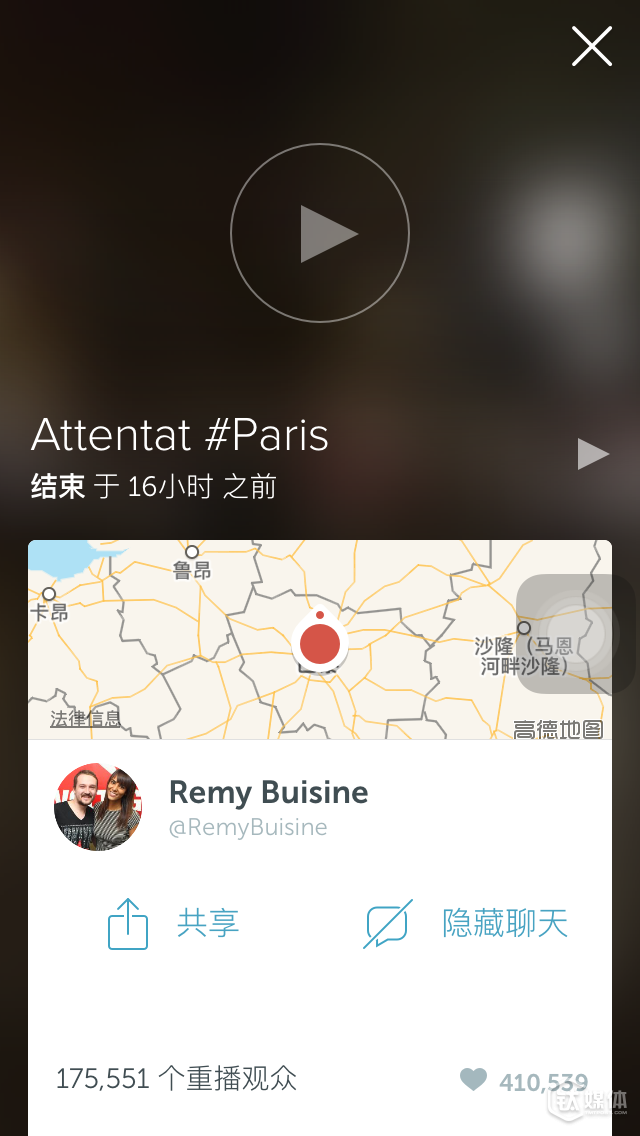Screen dimensions: 640x1136
Task: Open the 法律信息 legal link on map
Action: 86,718
